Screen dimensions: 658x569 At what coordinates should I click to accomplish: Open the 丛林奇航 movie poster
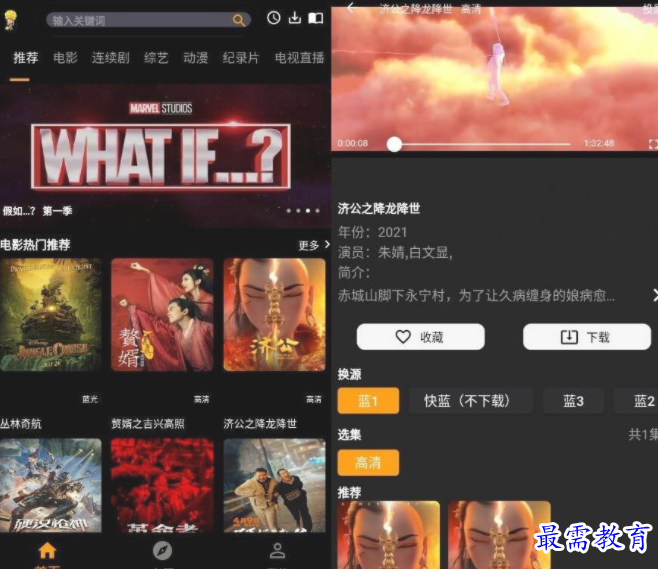tap(50, 315)
